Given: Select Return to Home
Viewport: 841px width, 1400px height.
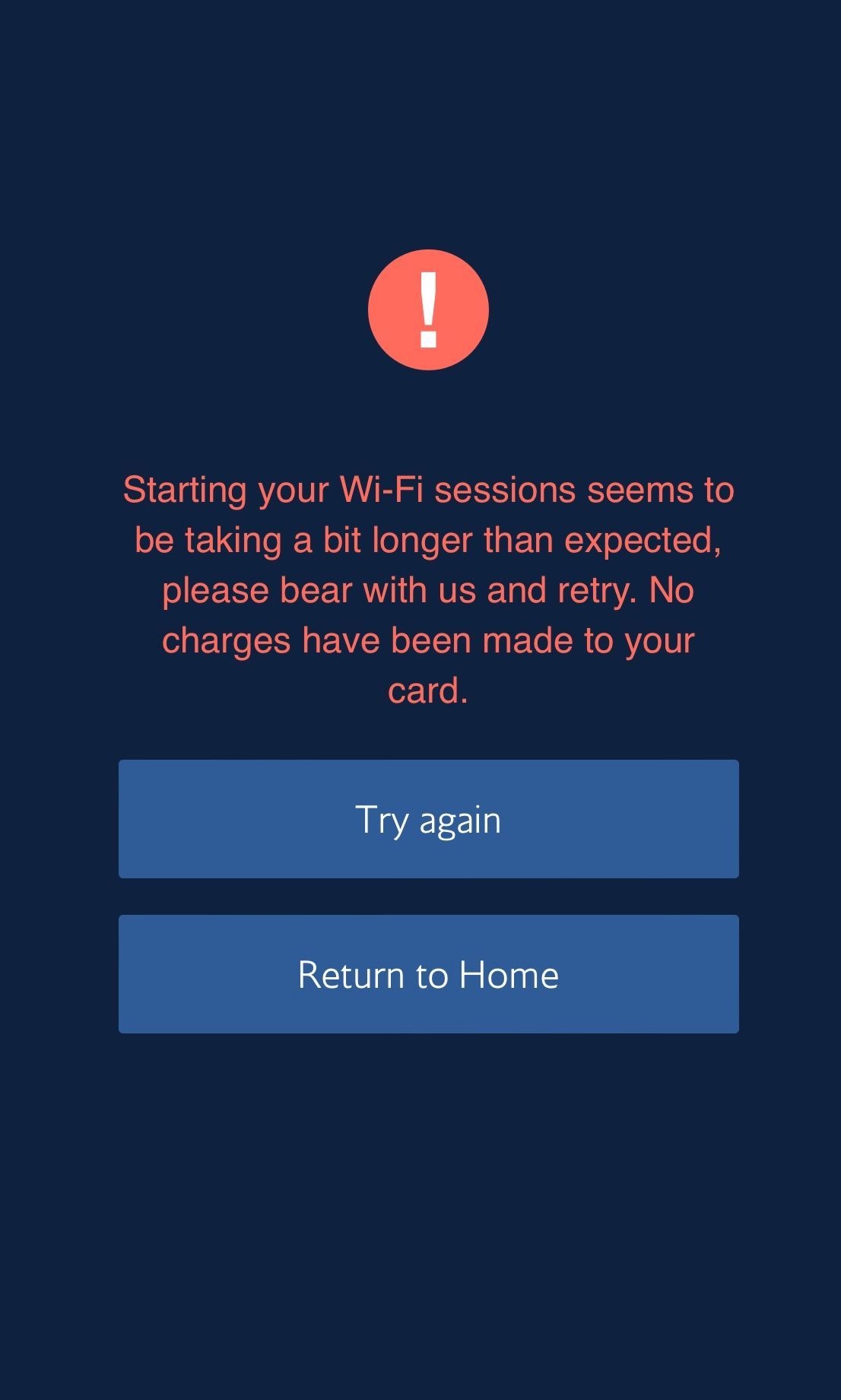Looking at the screenshot, I should coord(428,974).
